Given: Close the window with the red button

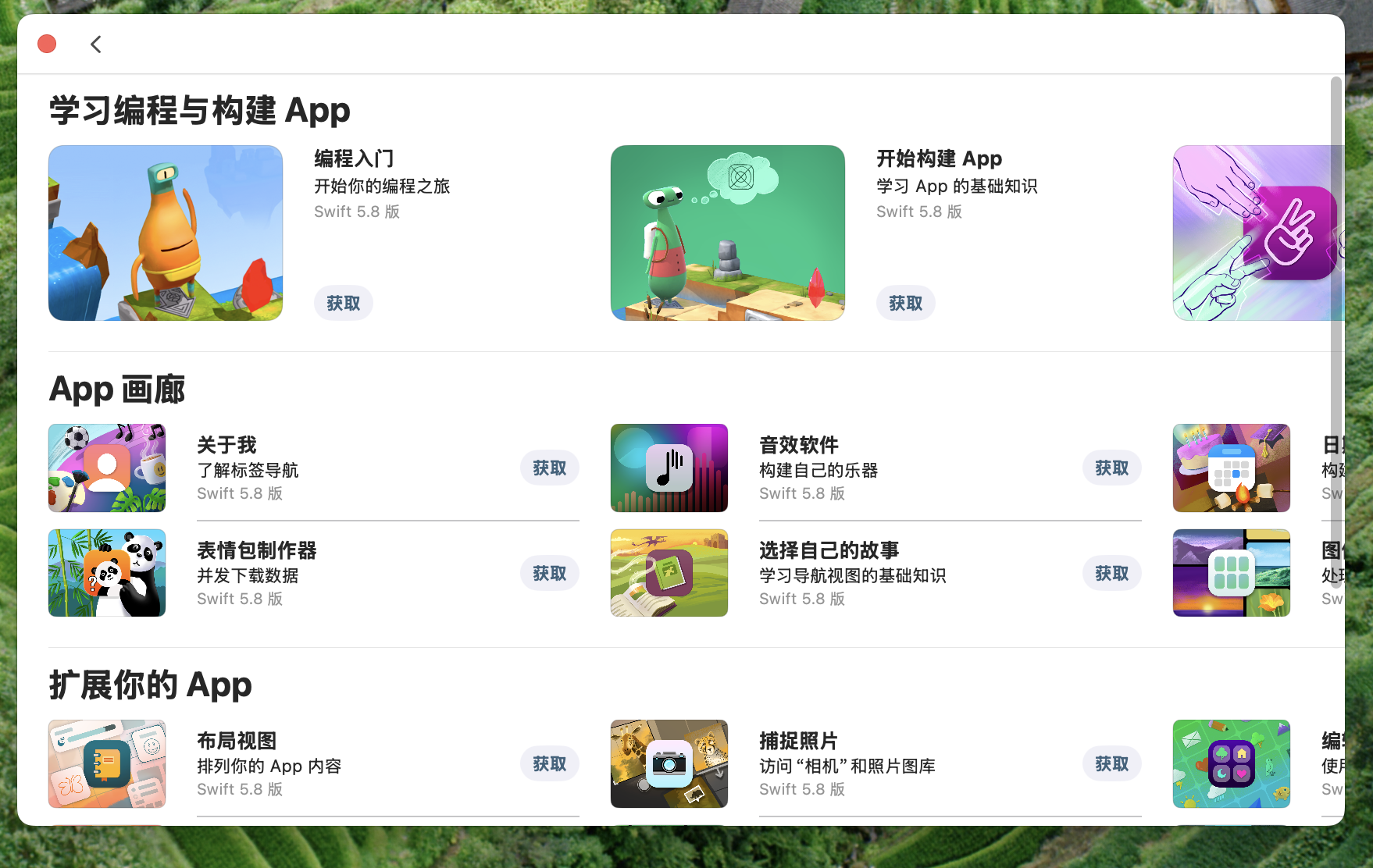Looking at the screenshot, I should [x=47, y=44].
